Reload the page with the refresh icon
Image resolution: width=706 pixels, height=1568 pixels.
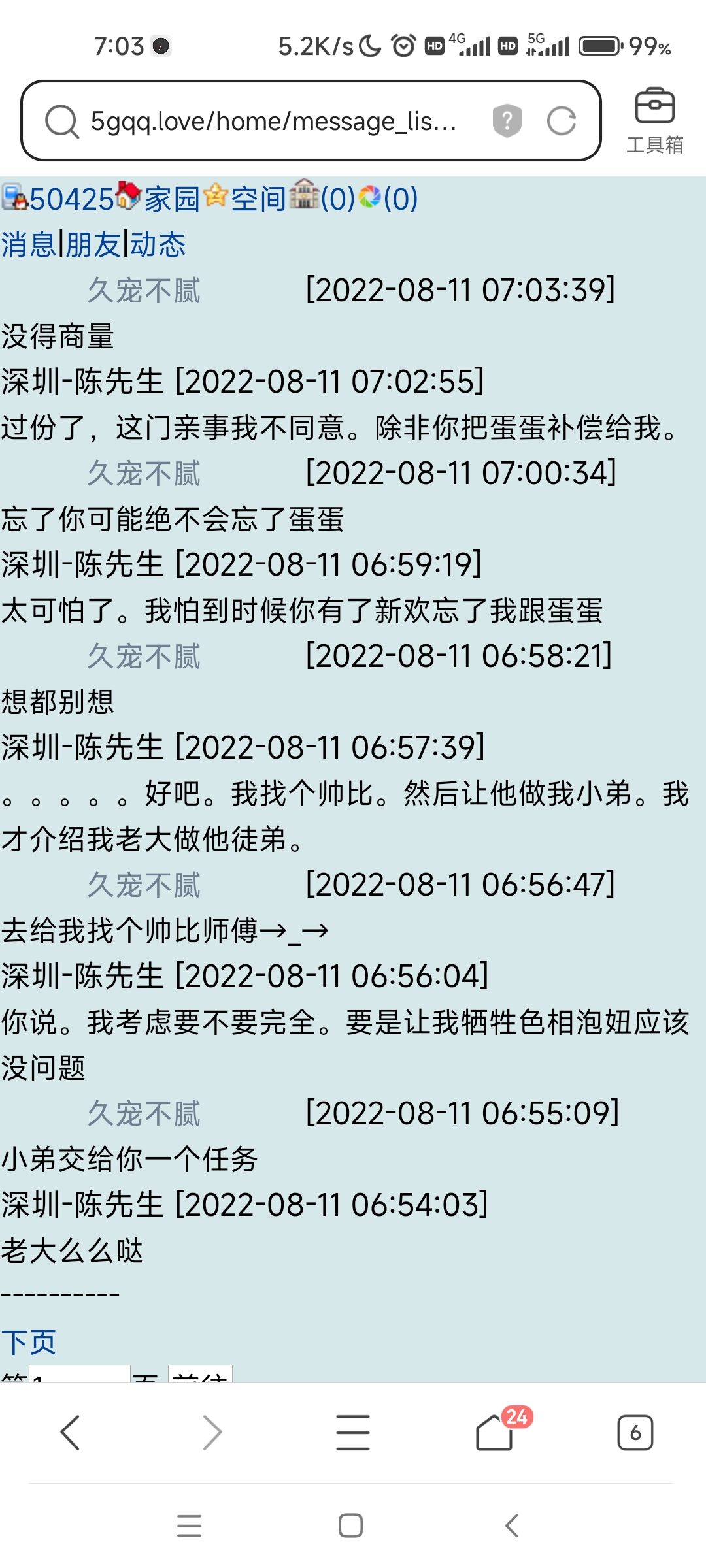pyautogui.click(x=561, y=120)
